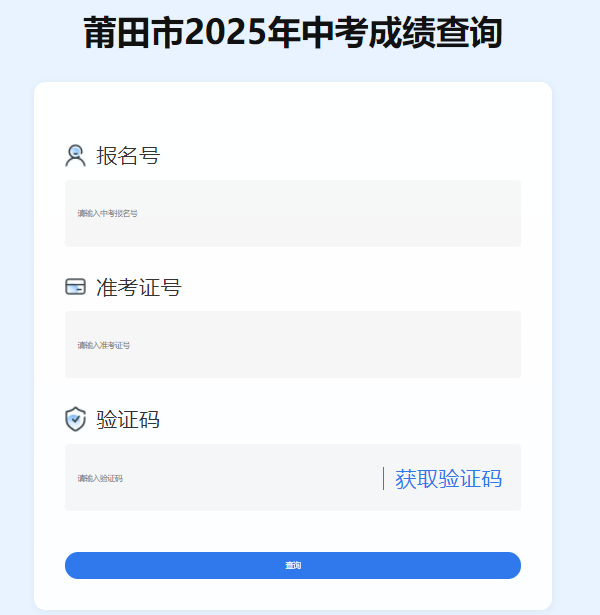This screenshot has height=615, width=600.
Task: Enter the 验证码 input box
Action: [x=220, y=478]
